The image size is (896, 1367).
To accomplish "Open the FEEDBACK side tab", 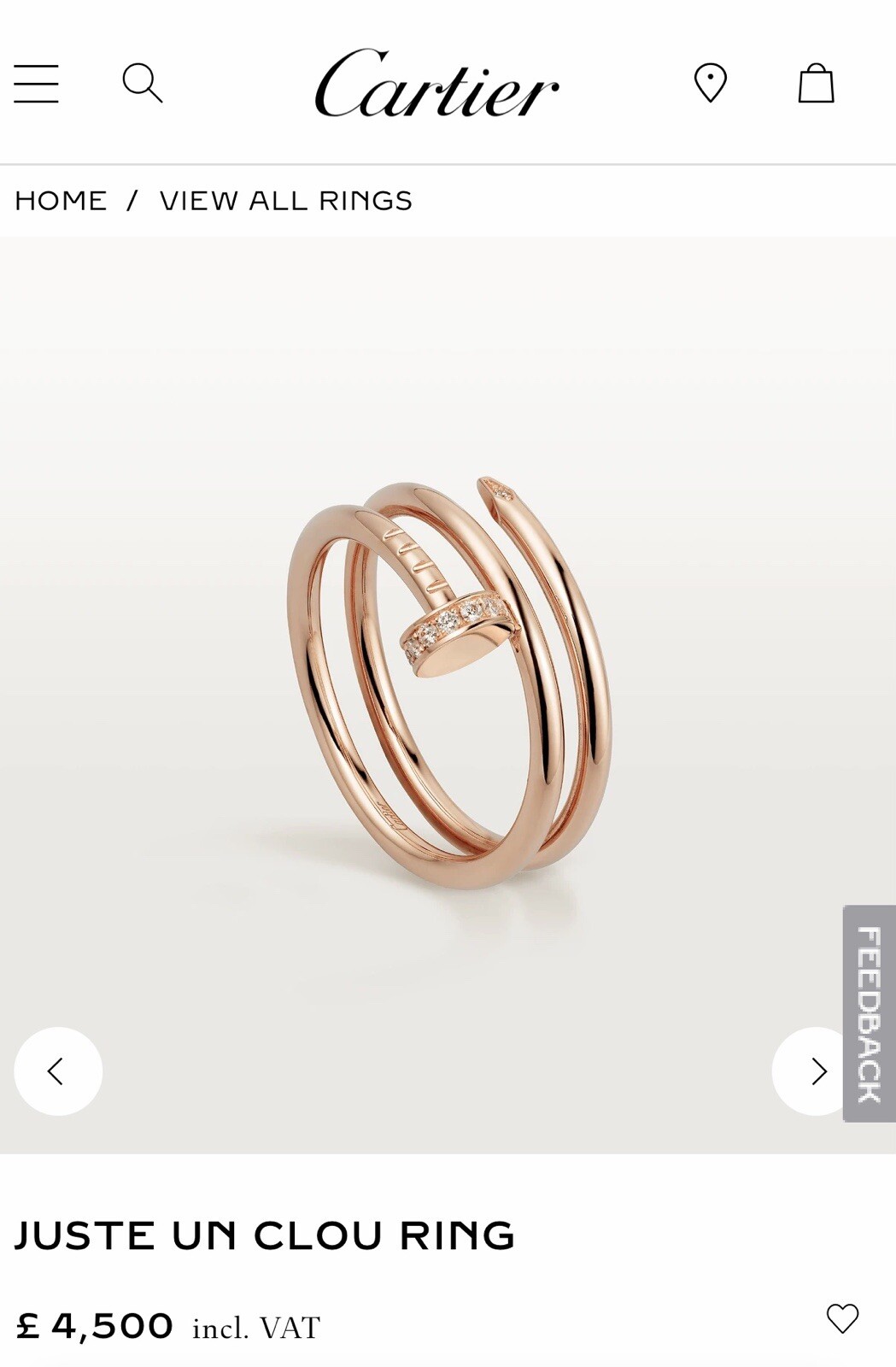I will click(869, 1013).
